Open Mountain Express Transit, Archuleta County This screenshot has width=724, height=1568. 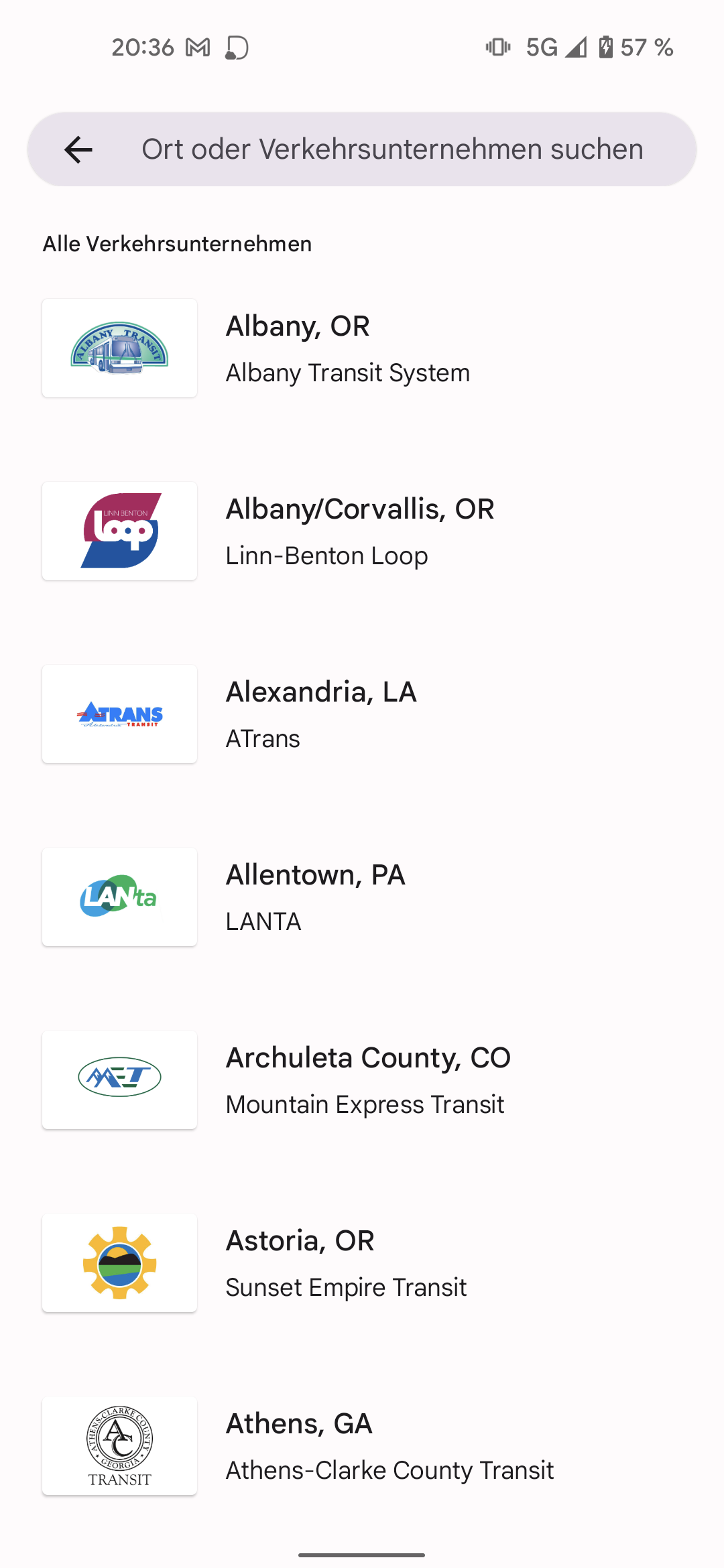pyautogui.click(x=362, y=1080)
